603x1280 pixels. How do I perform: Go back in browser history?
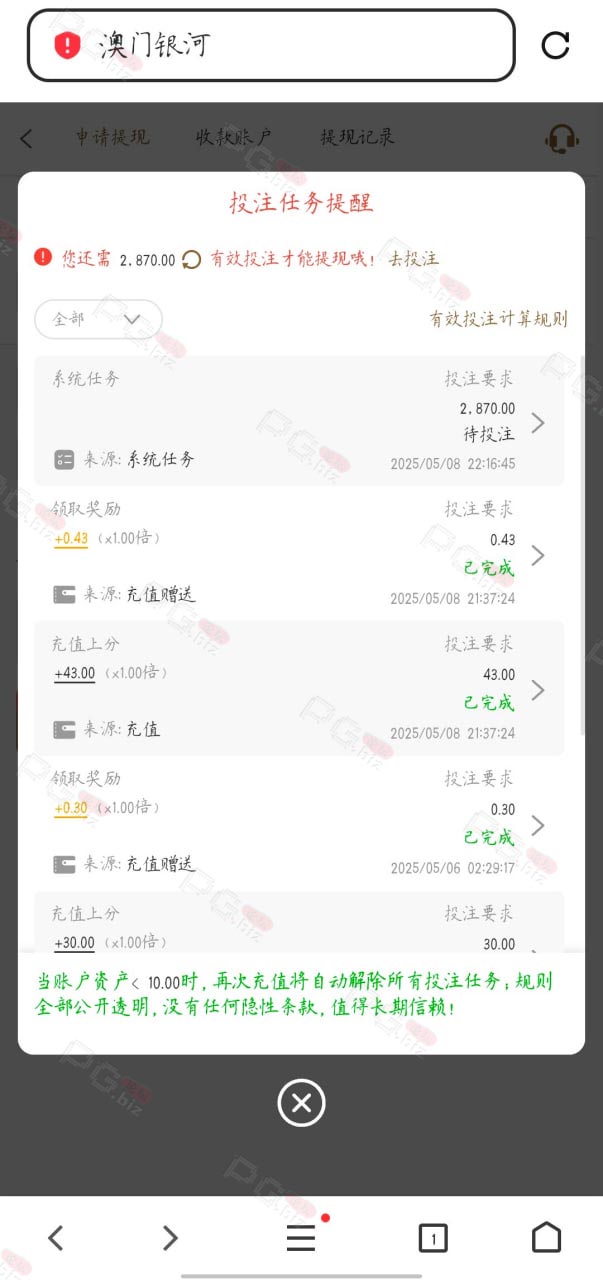(x=56, y=1238)
